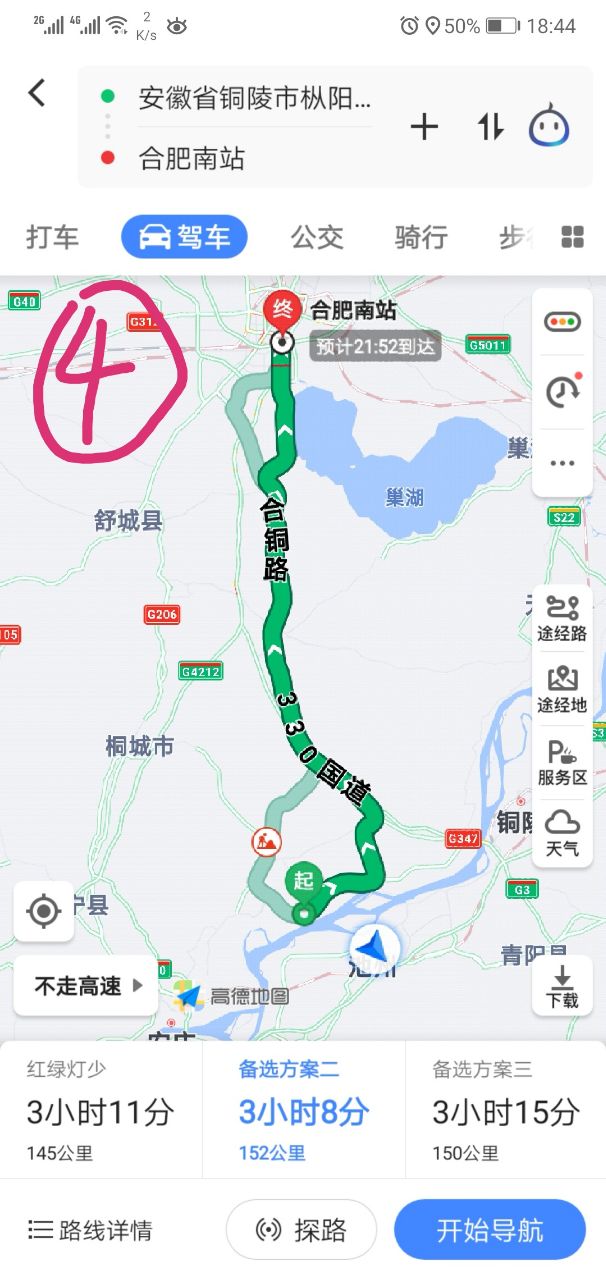606x1280 pixels.
Task: Add a waypoint with the plus icon
Action: pyautogui.click(x=425, y=127)
